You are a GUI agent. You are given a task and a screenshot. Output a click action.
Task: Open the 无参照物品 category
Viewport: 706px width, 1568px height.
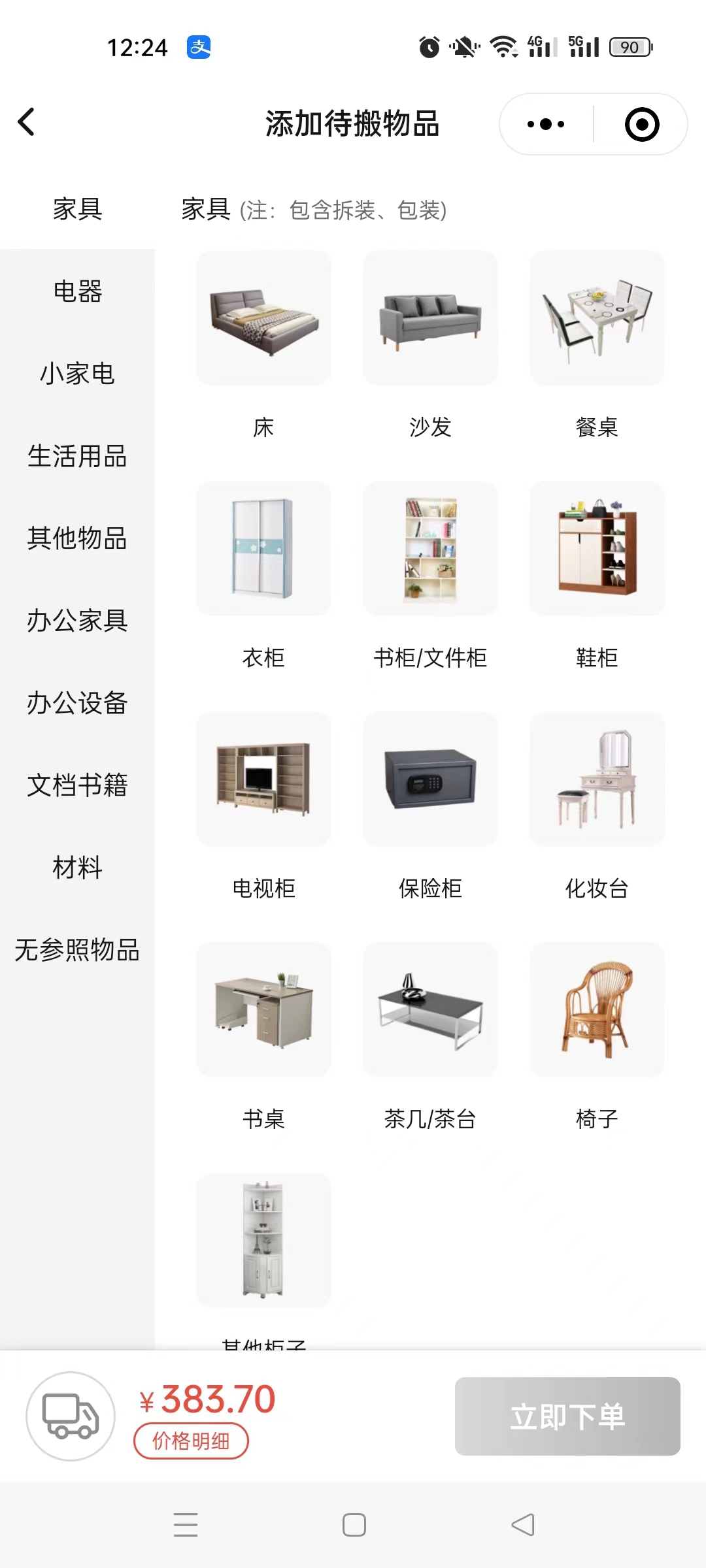click(76, 951)
